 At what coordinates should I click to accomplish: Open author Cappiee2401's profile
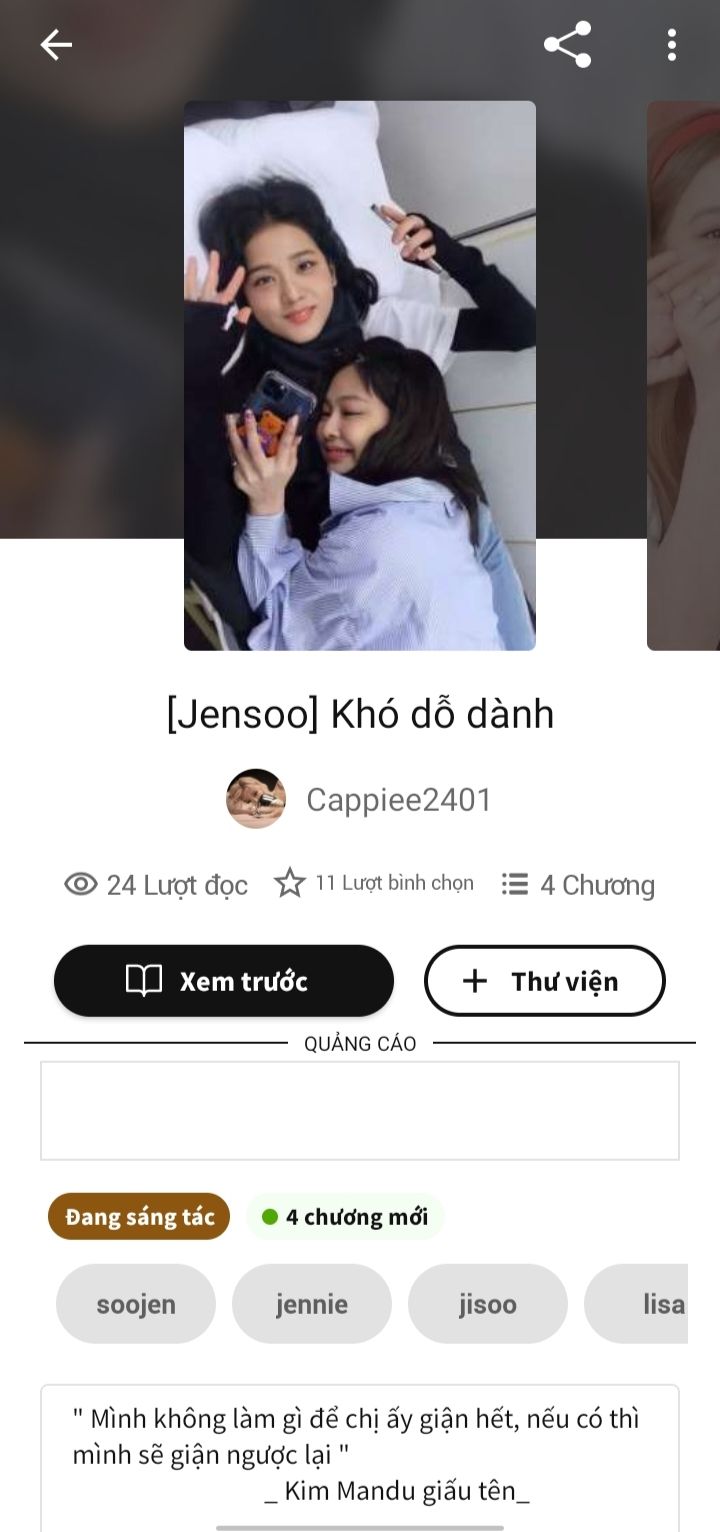click(360, 799)
